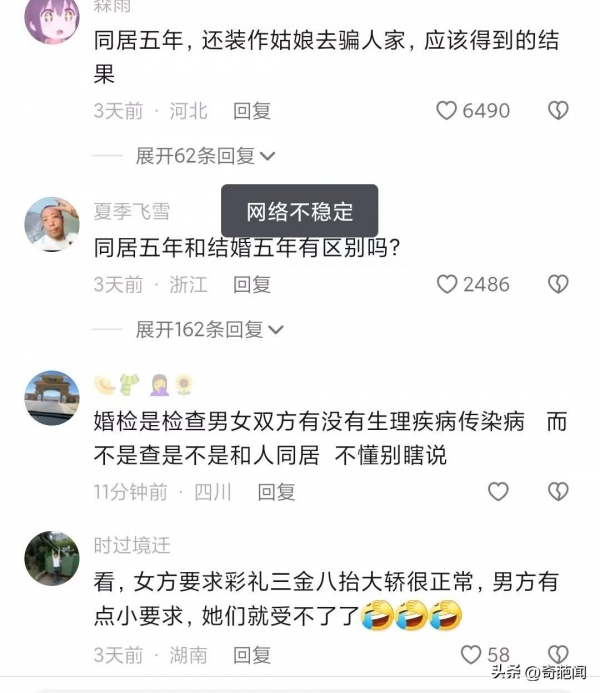Image resolution: width=600 pixels, height=693 pixels.
Task: Reply to the 河北 comment
Action: 252,111
